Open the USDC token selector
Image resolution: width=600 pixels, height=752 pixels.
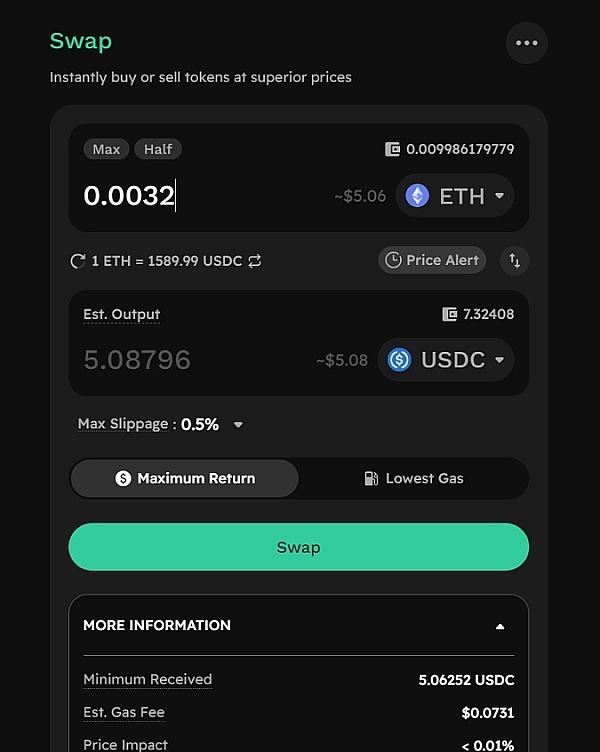pyautogui.click(x=446, y=360)
